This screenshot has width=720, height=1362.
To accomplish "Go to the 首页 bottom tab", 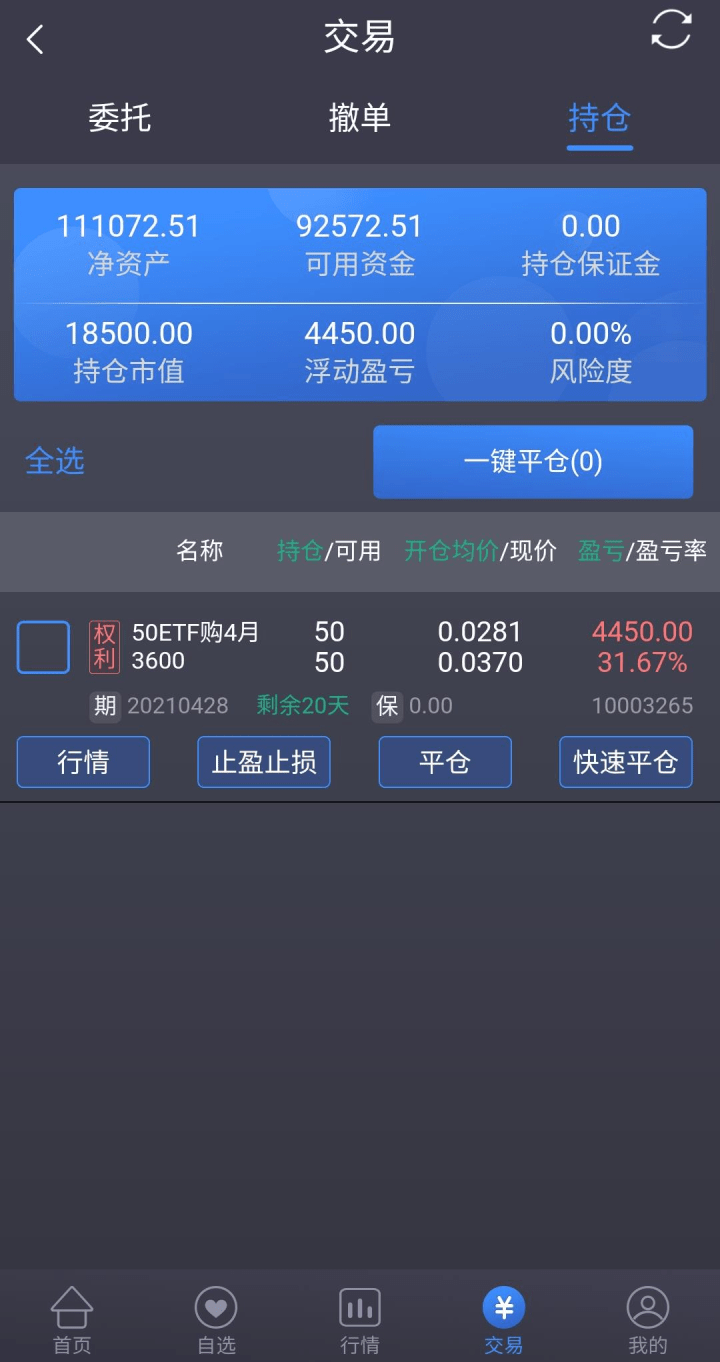I will [x=72, y=1320].
